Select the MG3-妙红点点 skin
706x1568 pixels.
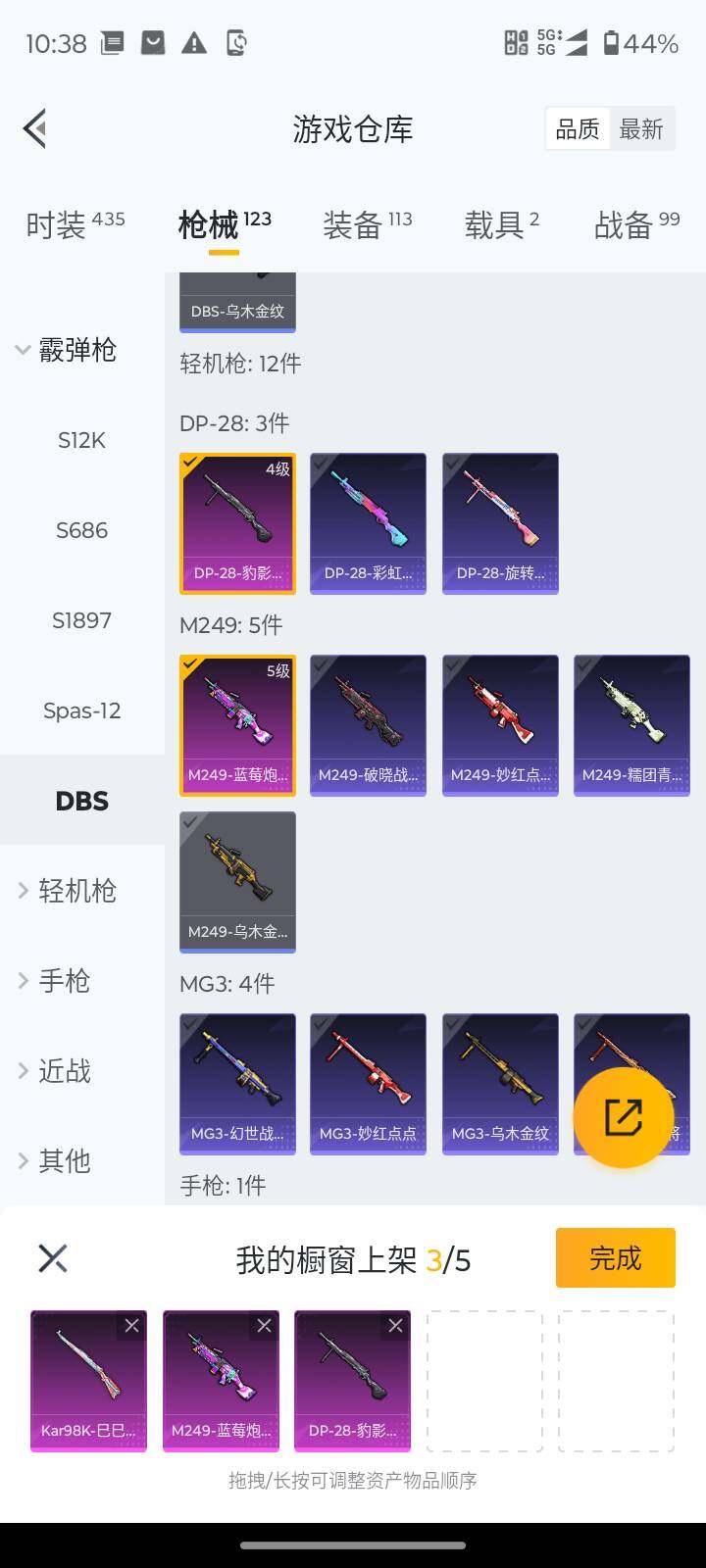[368, 1084]
